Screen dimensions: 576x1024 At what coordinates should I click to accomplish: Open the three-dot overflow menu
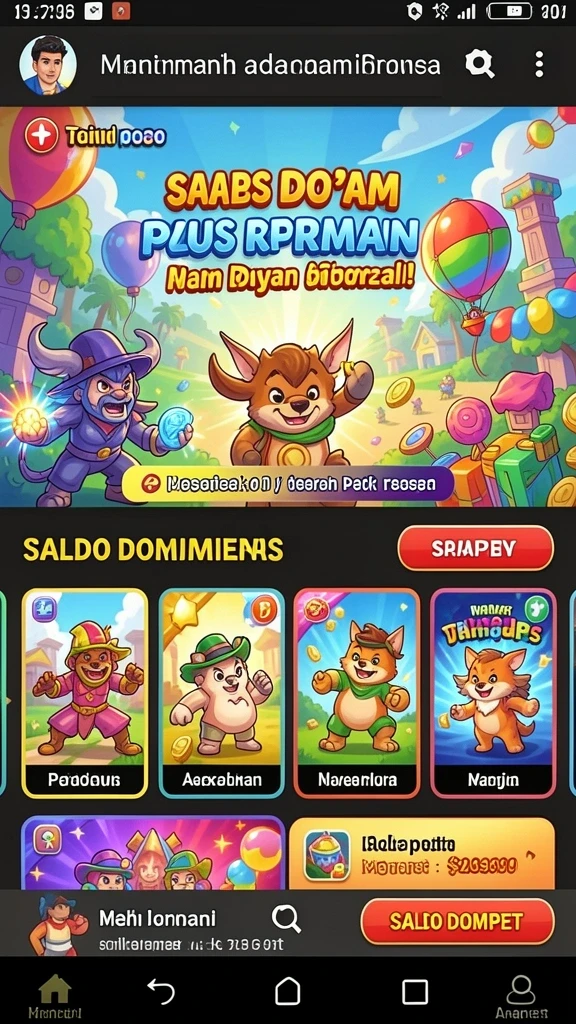coord(539,64)
